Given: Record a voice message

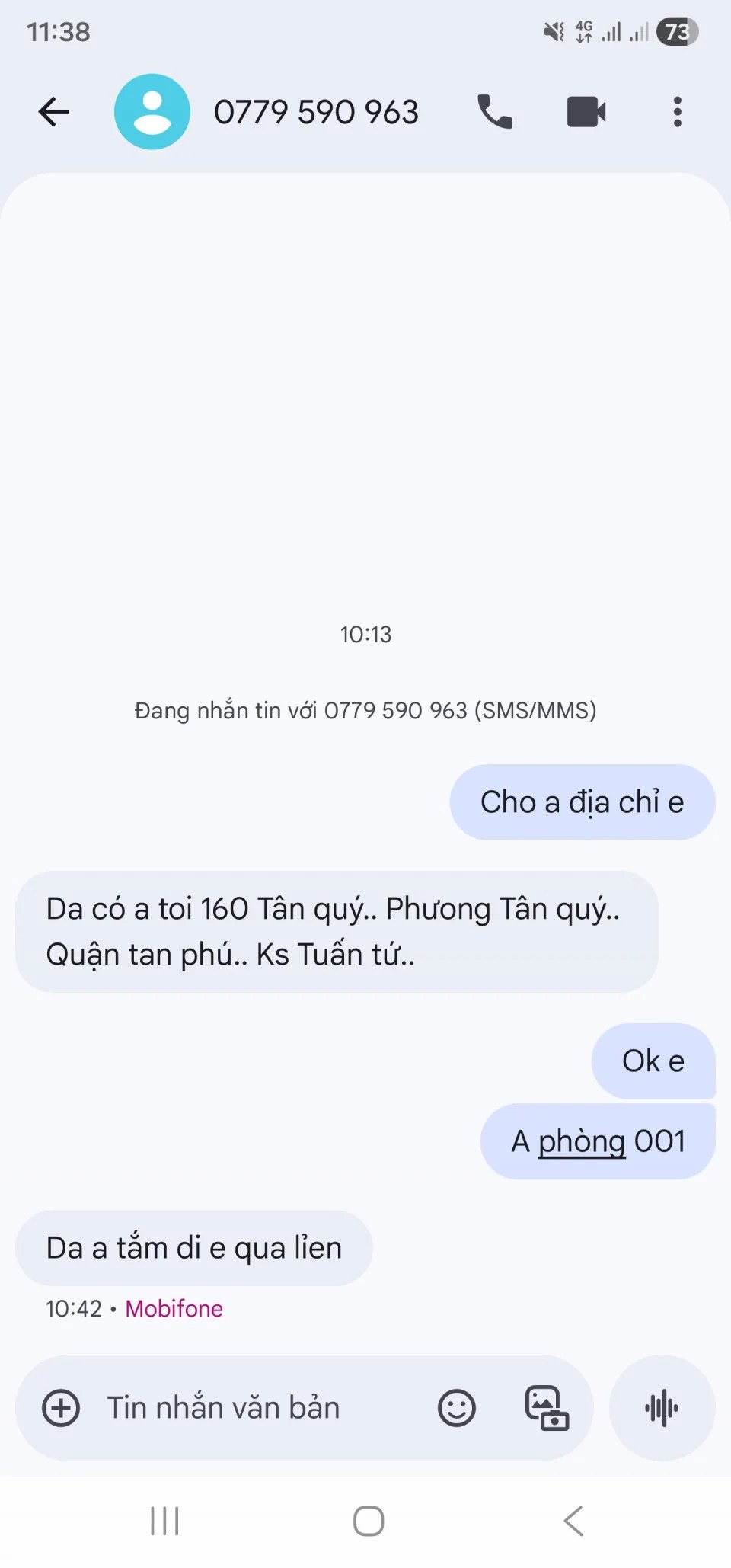Looking at the screenshot, I should click(662, 1407).
